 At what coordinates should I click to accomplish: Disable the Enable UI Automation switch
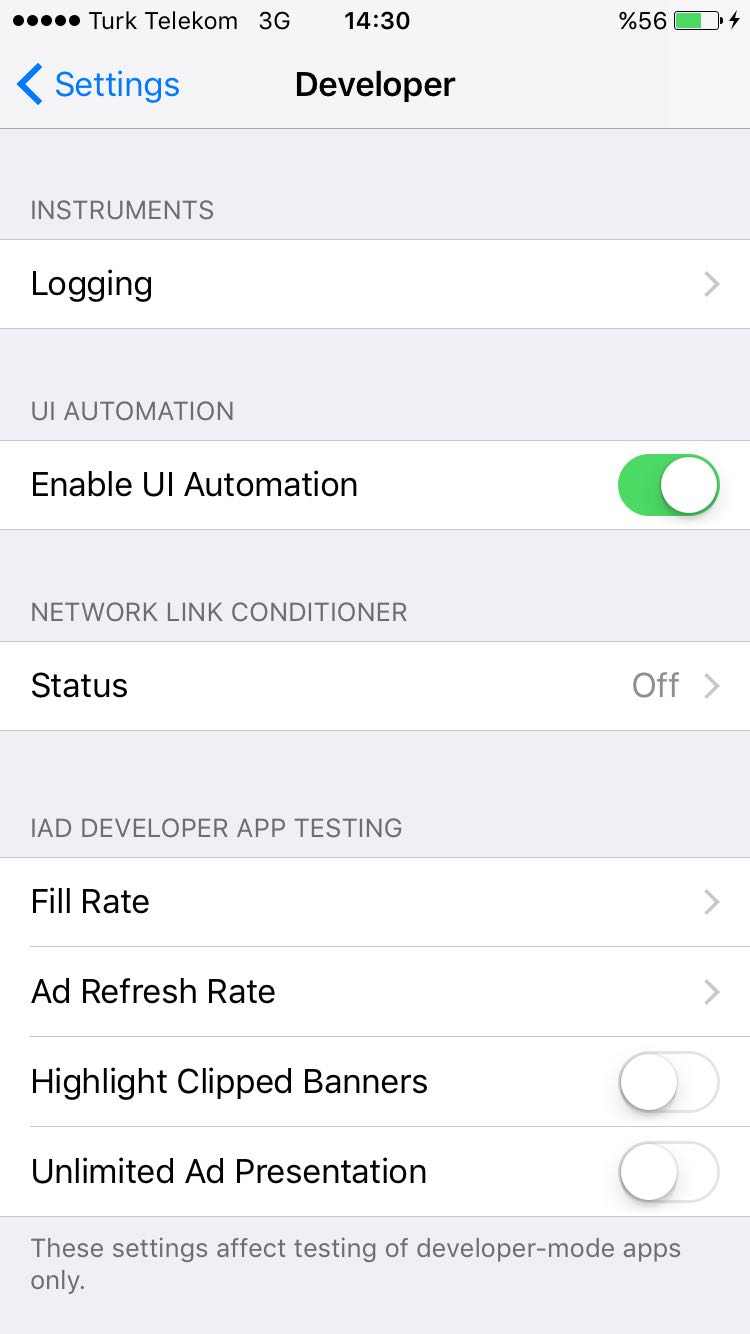(668, 485)
